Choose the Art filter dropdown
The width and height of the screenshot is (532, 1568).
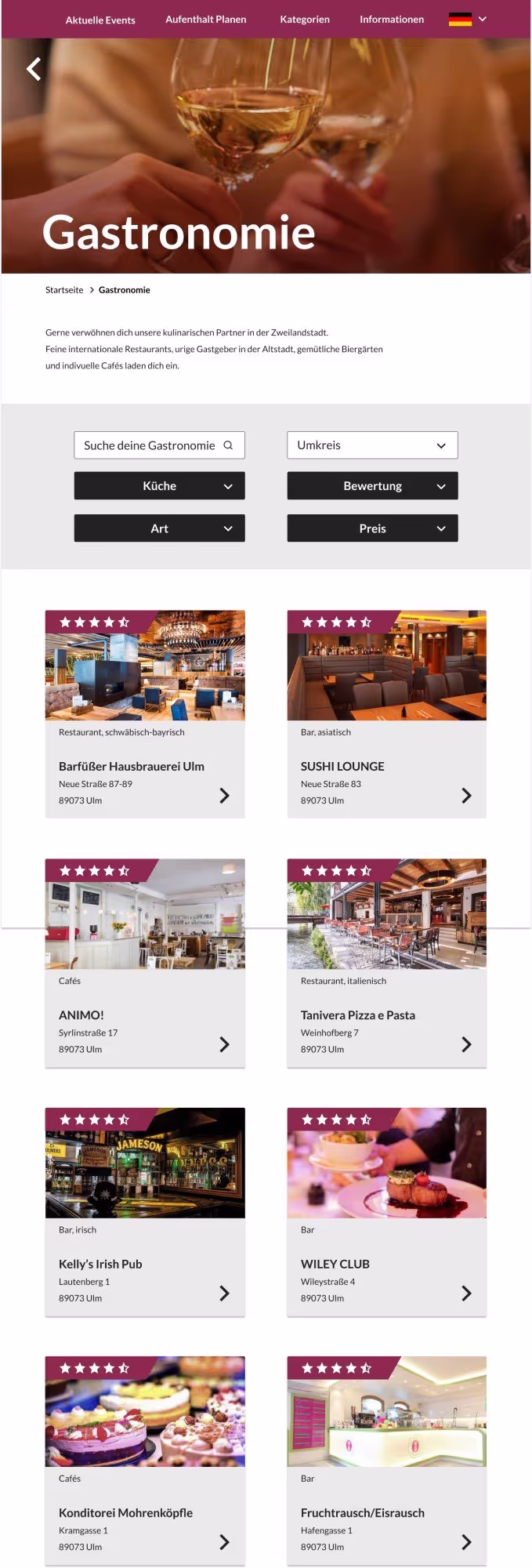point(159,528)
